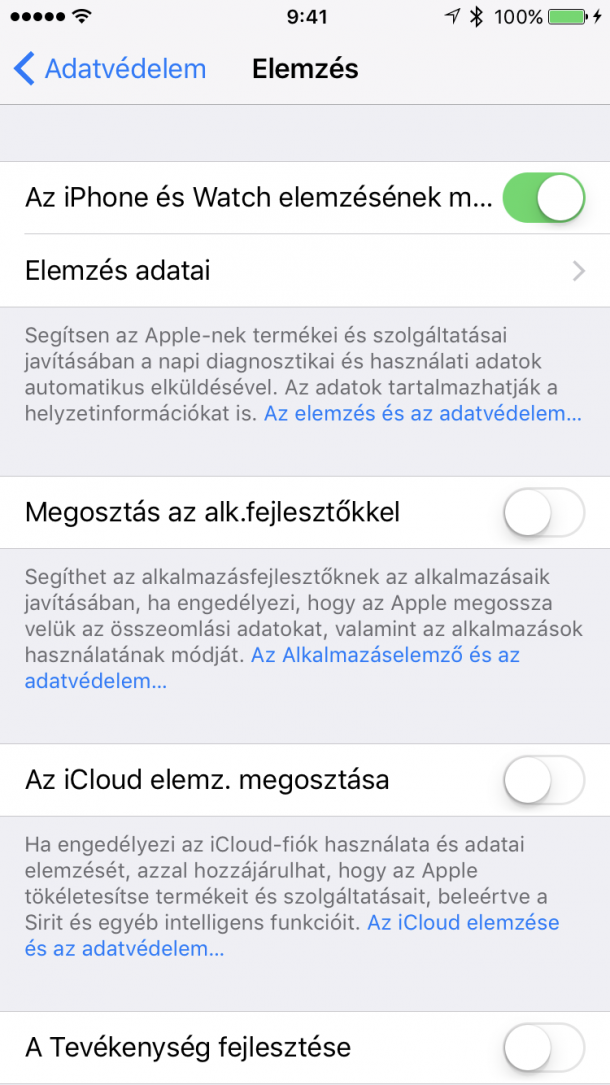Go back to Adatvédelem
The height and width of the screenshot is (1085, 610).
(110, 69)
